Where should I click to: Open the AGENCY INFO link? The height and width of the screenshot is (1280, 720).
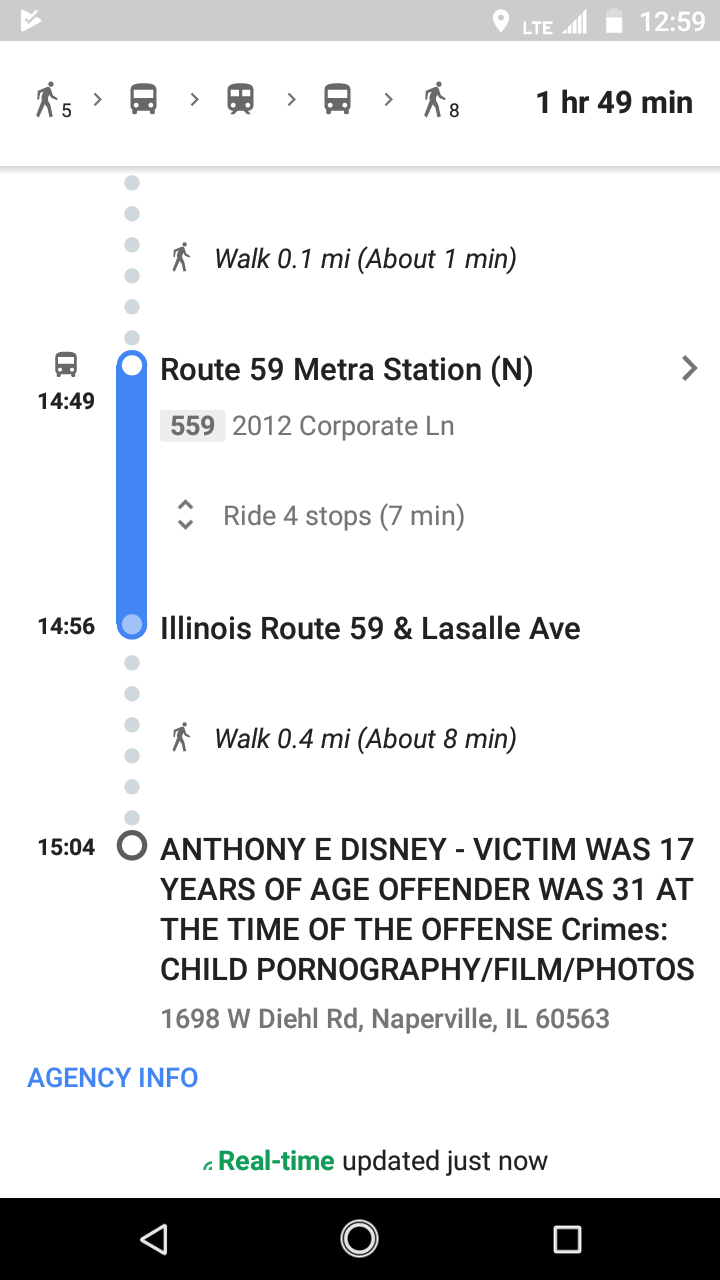tap(113, 1078)
